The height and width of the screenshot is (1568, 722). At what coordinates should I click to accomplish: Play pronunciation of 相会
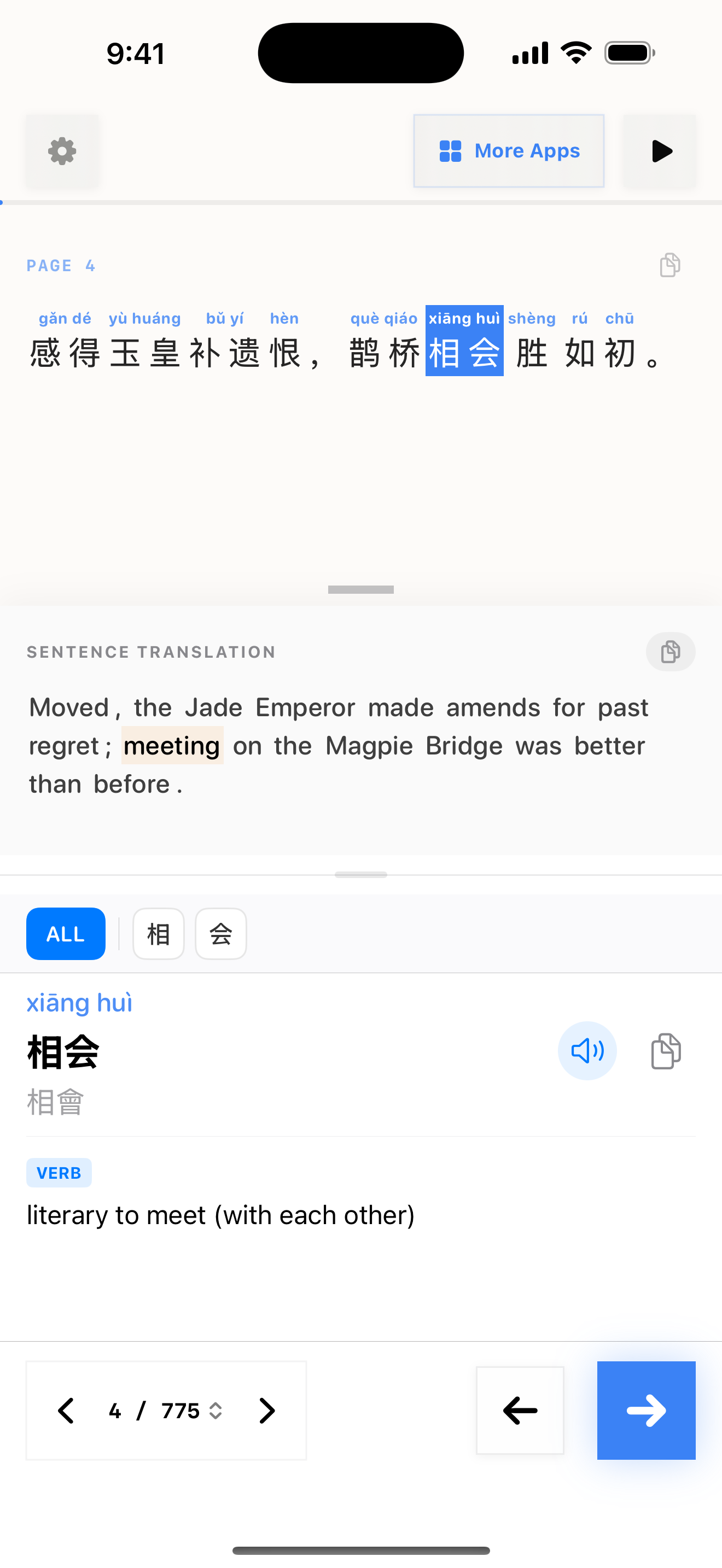(587, 1051)
